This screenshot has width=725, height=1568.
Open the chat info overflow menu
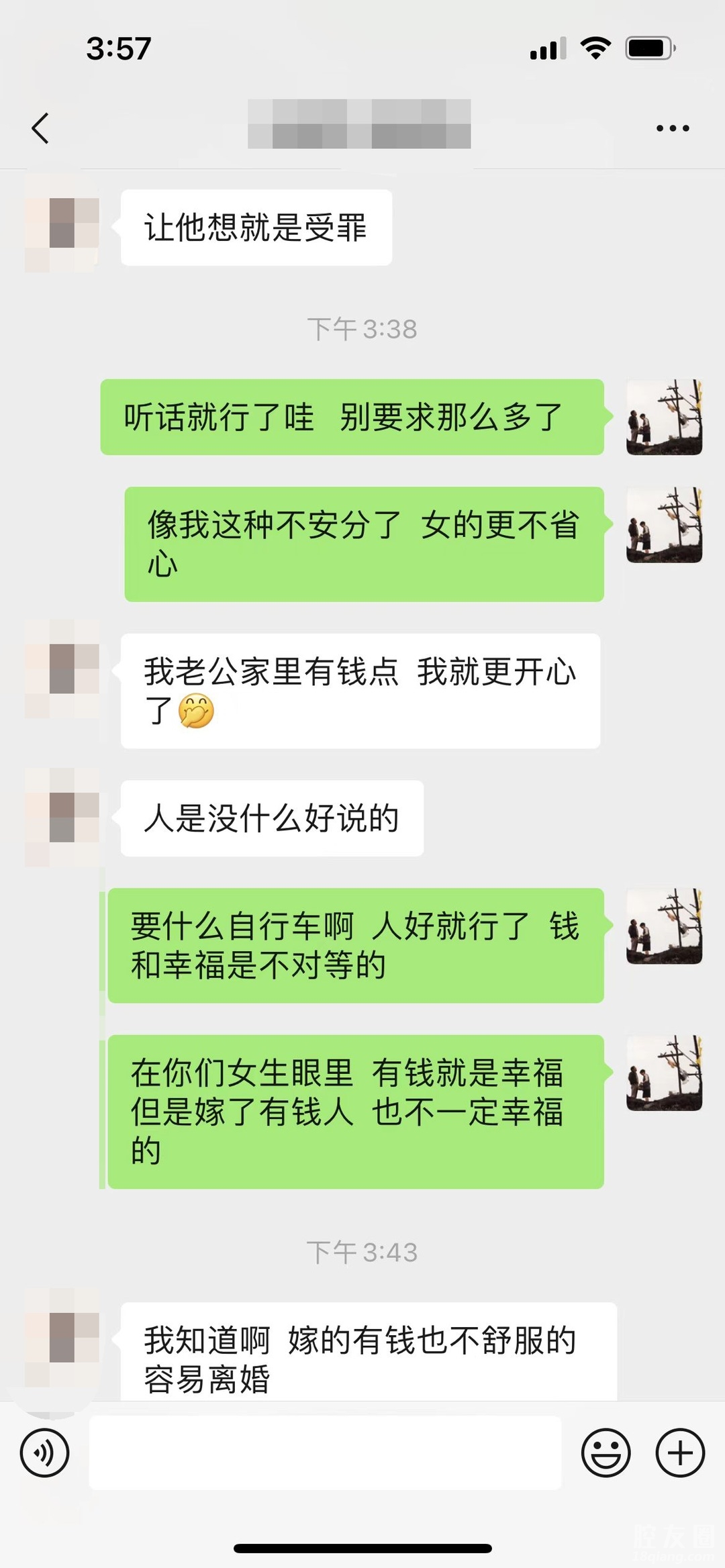[672, 128]
